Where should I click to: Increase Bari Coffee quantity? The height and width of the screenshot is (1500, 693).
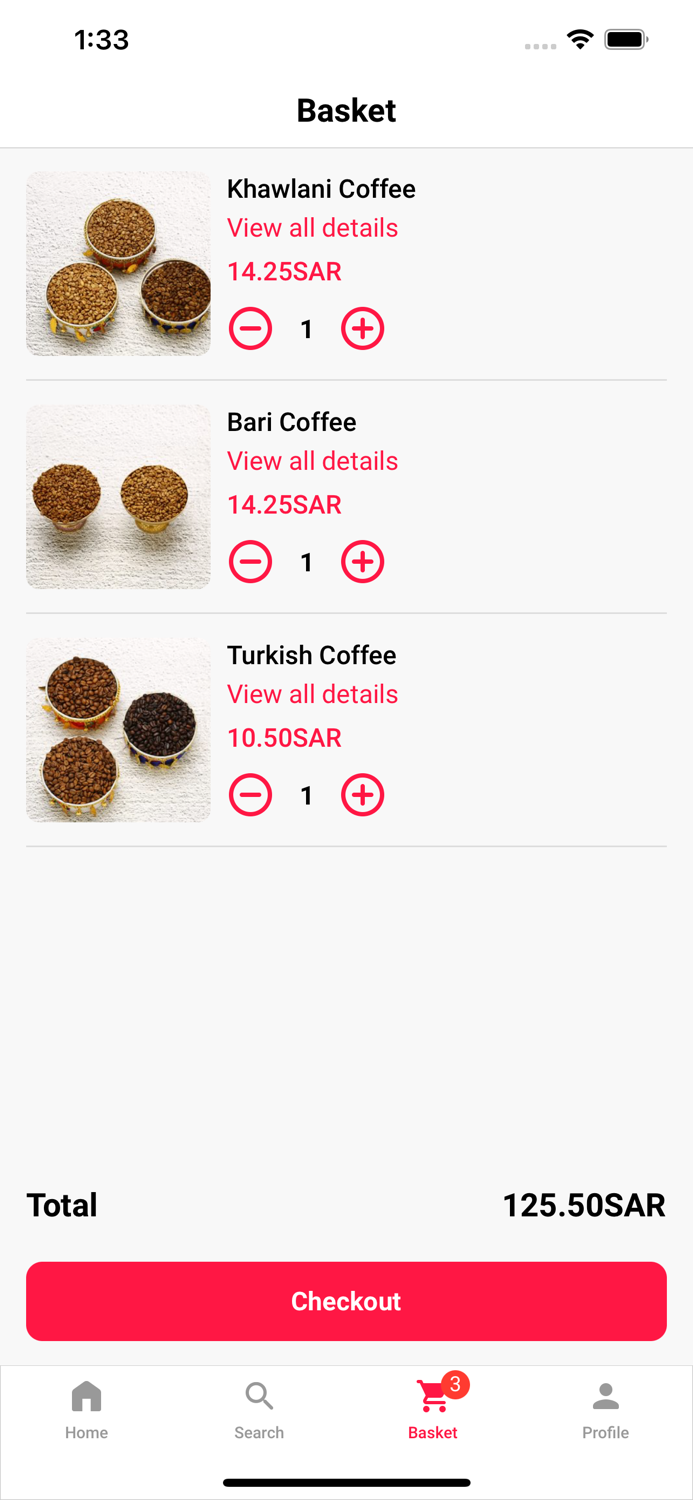point(362,562)
